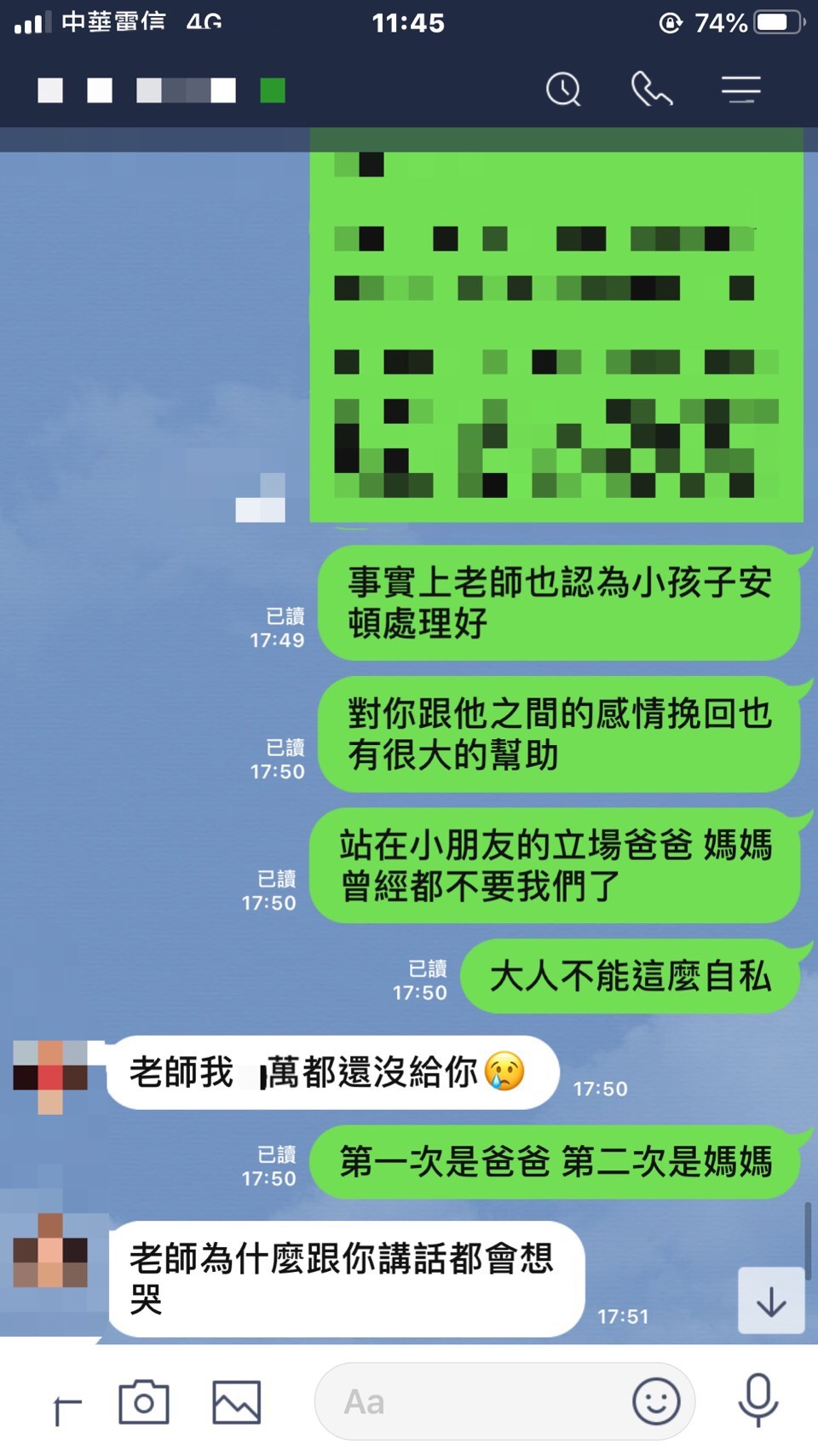Open sender's avatar beside 老師為什麼跟你講話都會想哭

click(x=51, y=1251)
